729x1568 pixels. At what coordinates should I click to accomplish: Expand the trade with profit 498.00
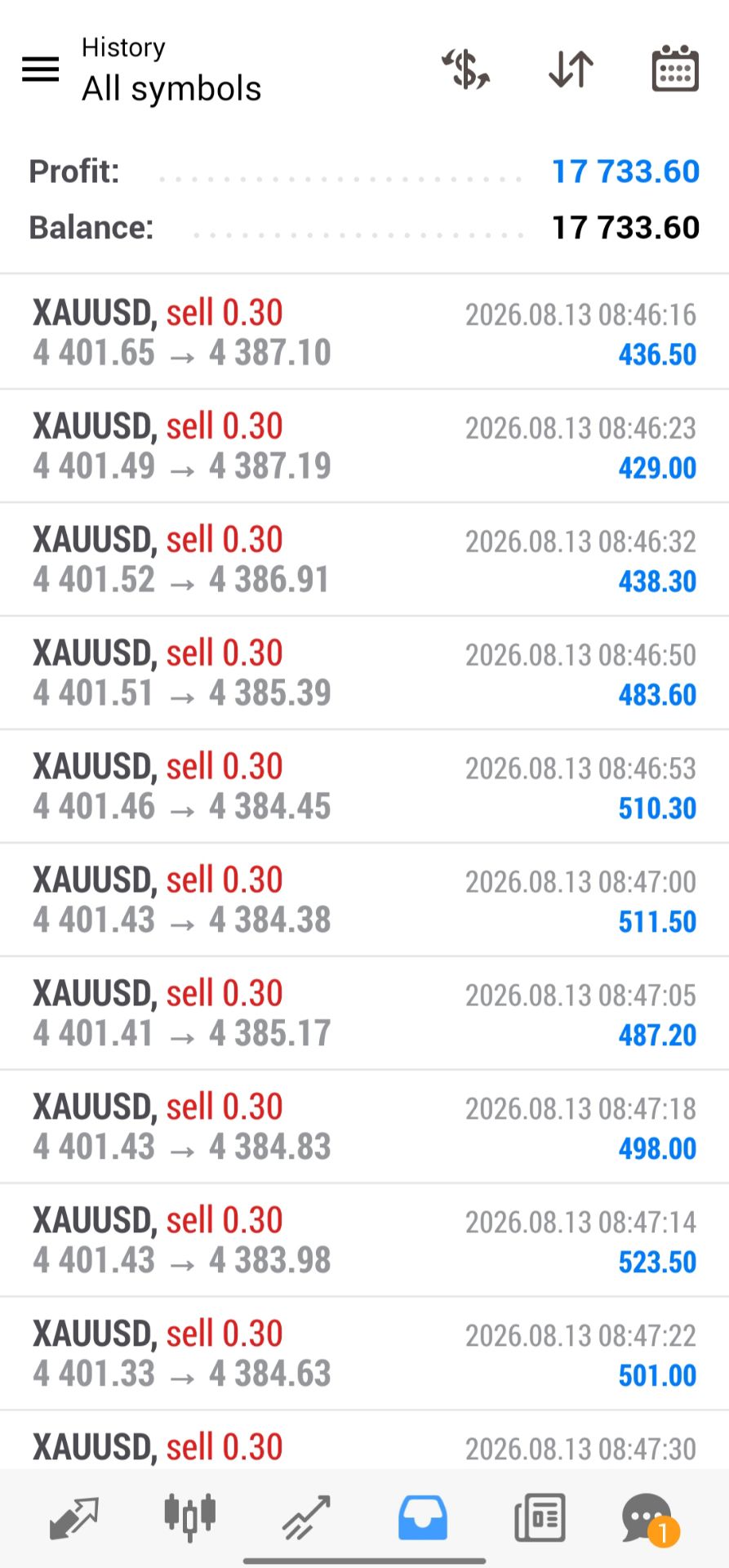(x=364, y=1127)
